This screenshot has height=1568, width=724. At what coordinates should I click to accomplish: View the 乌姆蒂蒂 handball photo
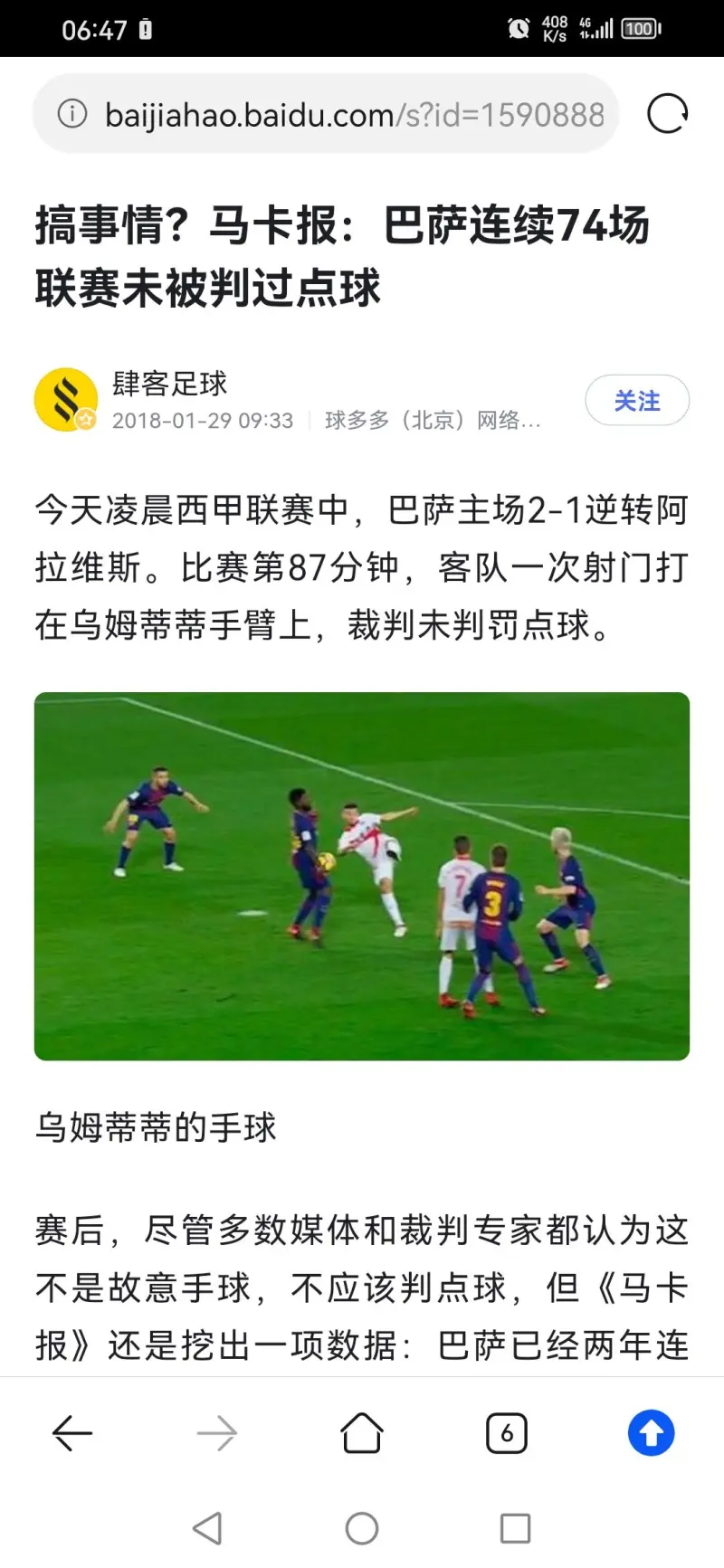pos(362,876)
